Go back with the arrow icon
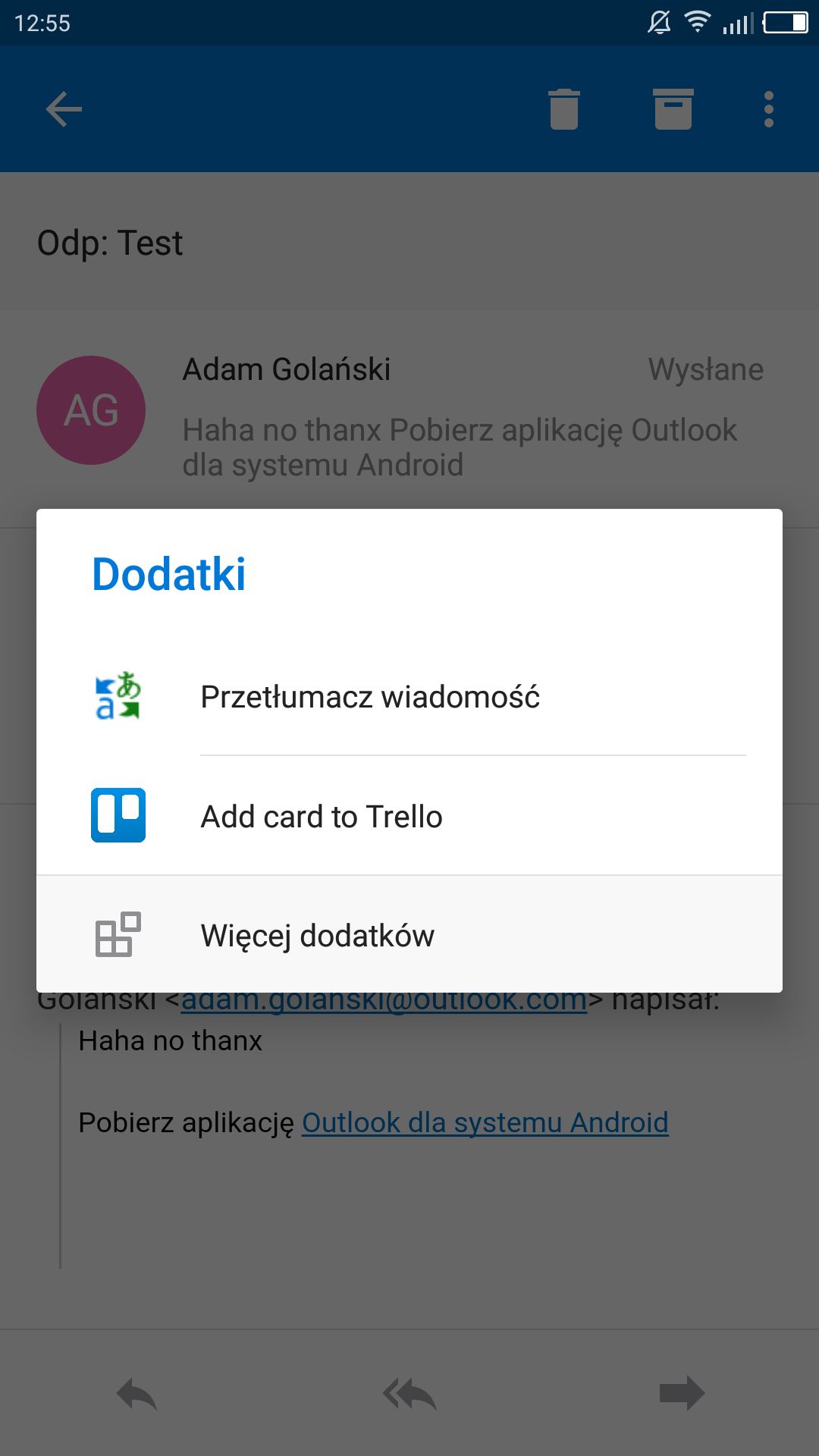Screen dimensions: 819x1456 coord(64,109)
